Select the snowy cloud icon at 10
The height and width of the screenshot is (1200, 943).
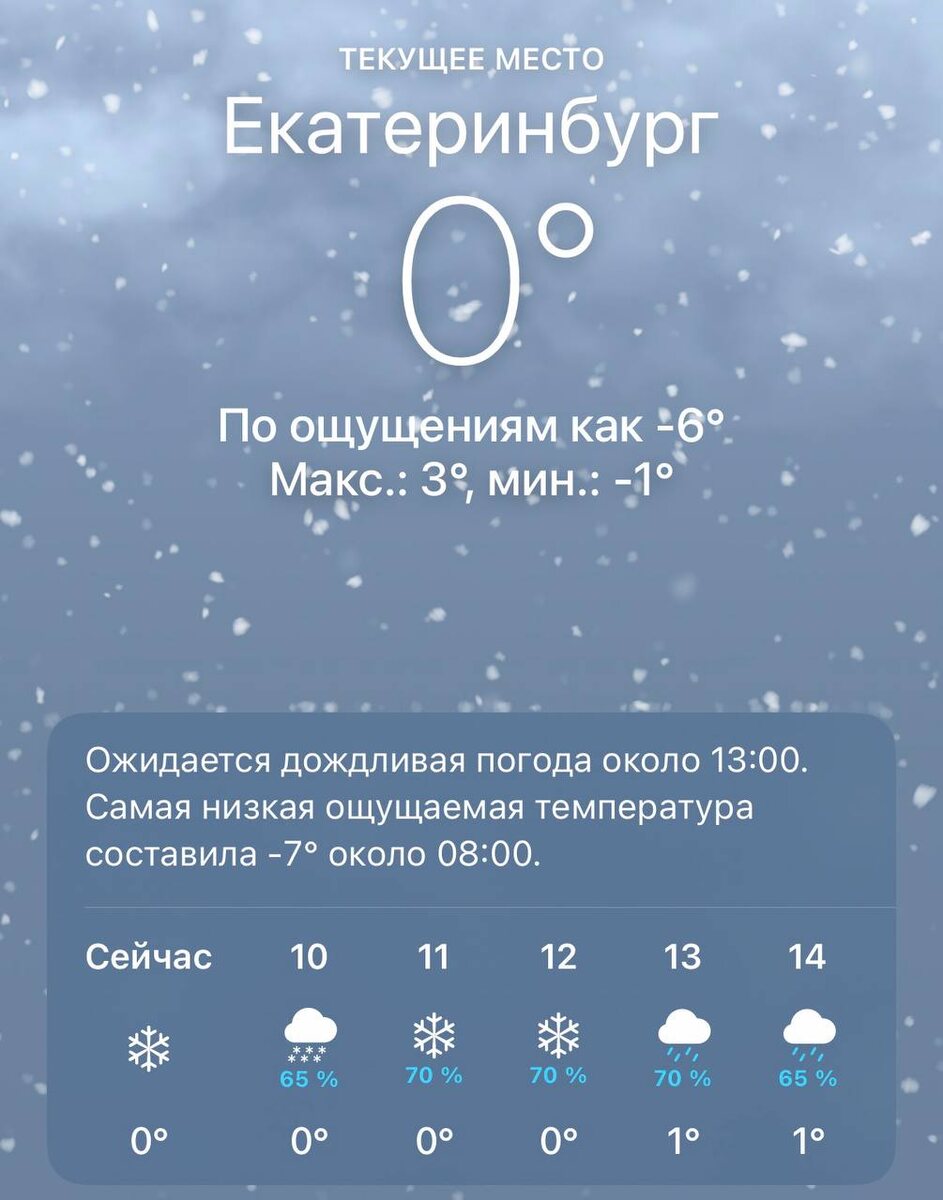[x=308, y=1033]
